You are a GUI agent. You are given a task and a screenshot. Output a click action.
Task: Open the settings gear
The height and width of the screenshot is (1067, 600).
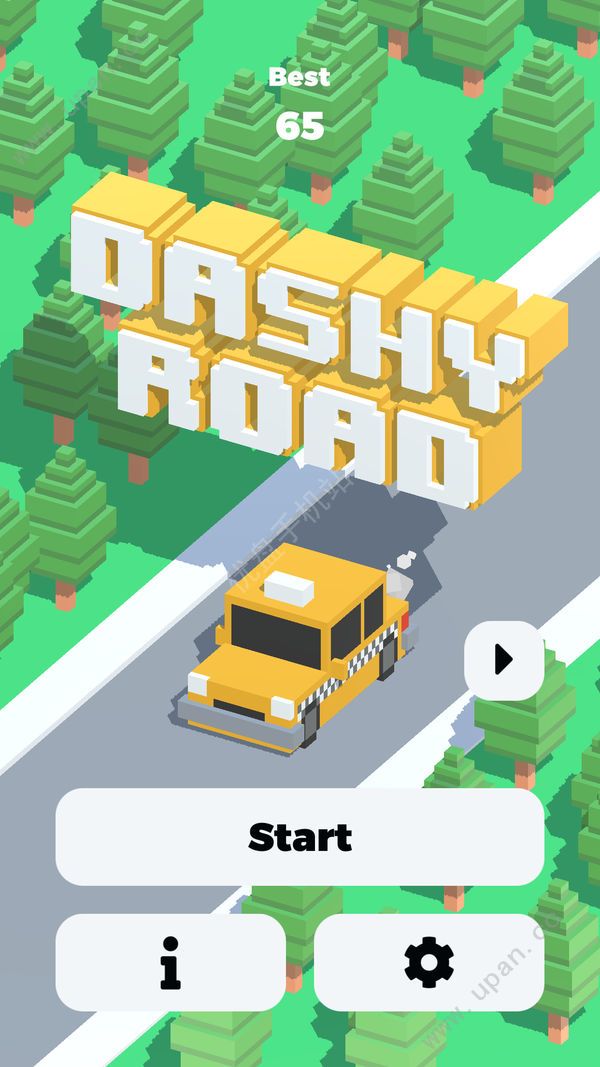[429, 962]
